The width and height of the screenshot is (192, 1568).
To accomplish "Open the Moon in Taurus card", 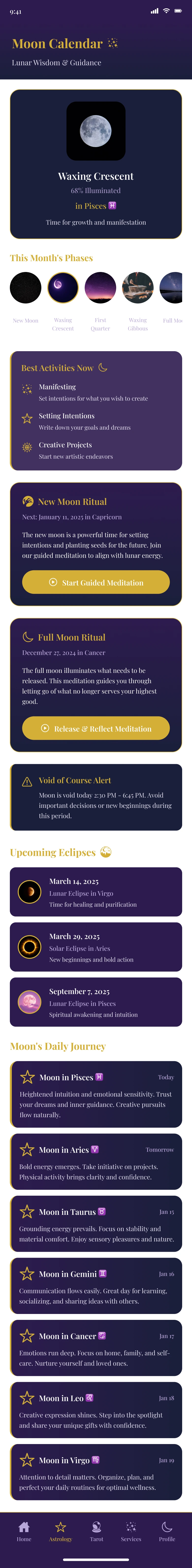I will coord(96,1223).
